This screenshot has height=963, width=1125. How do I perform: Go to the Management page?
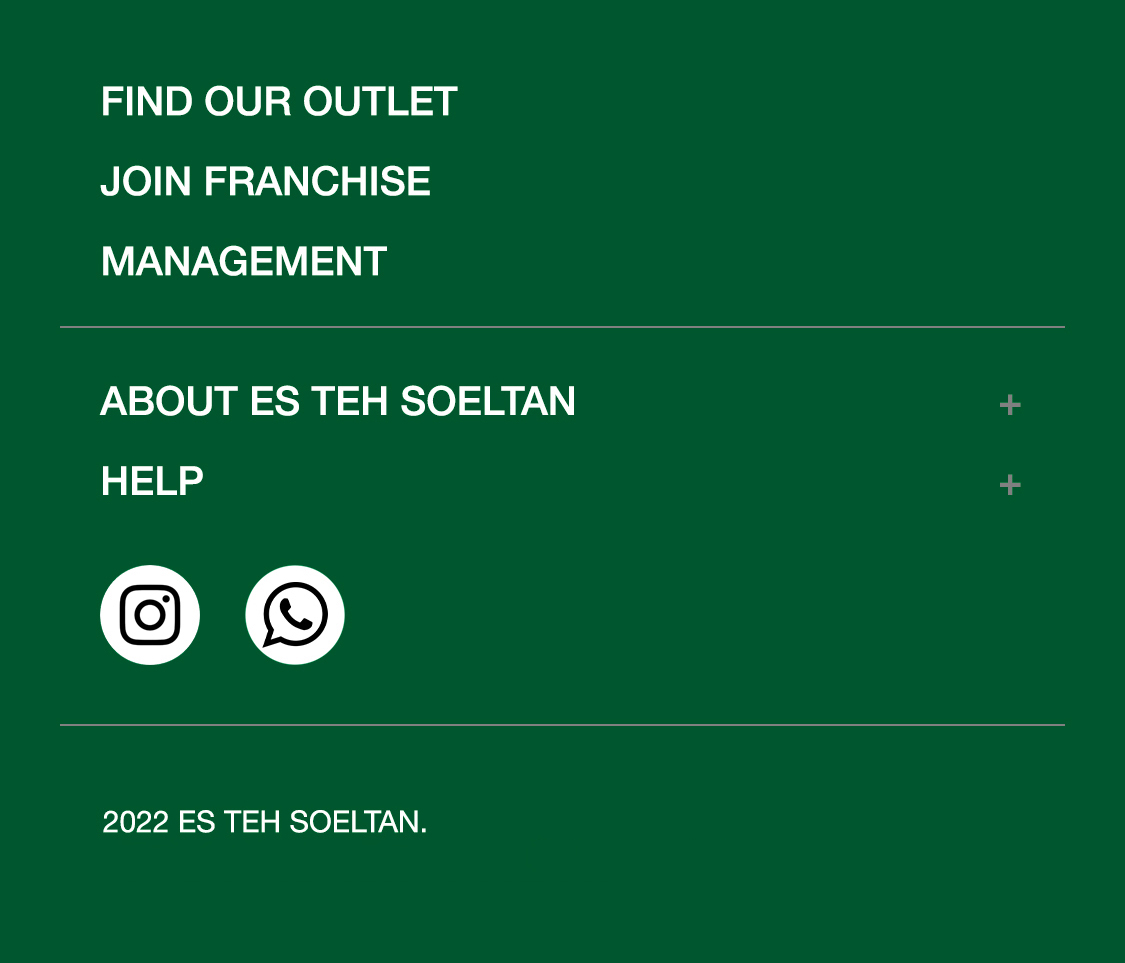click(243, 262)
